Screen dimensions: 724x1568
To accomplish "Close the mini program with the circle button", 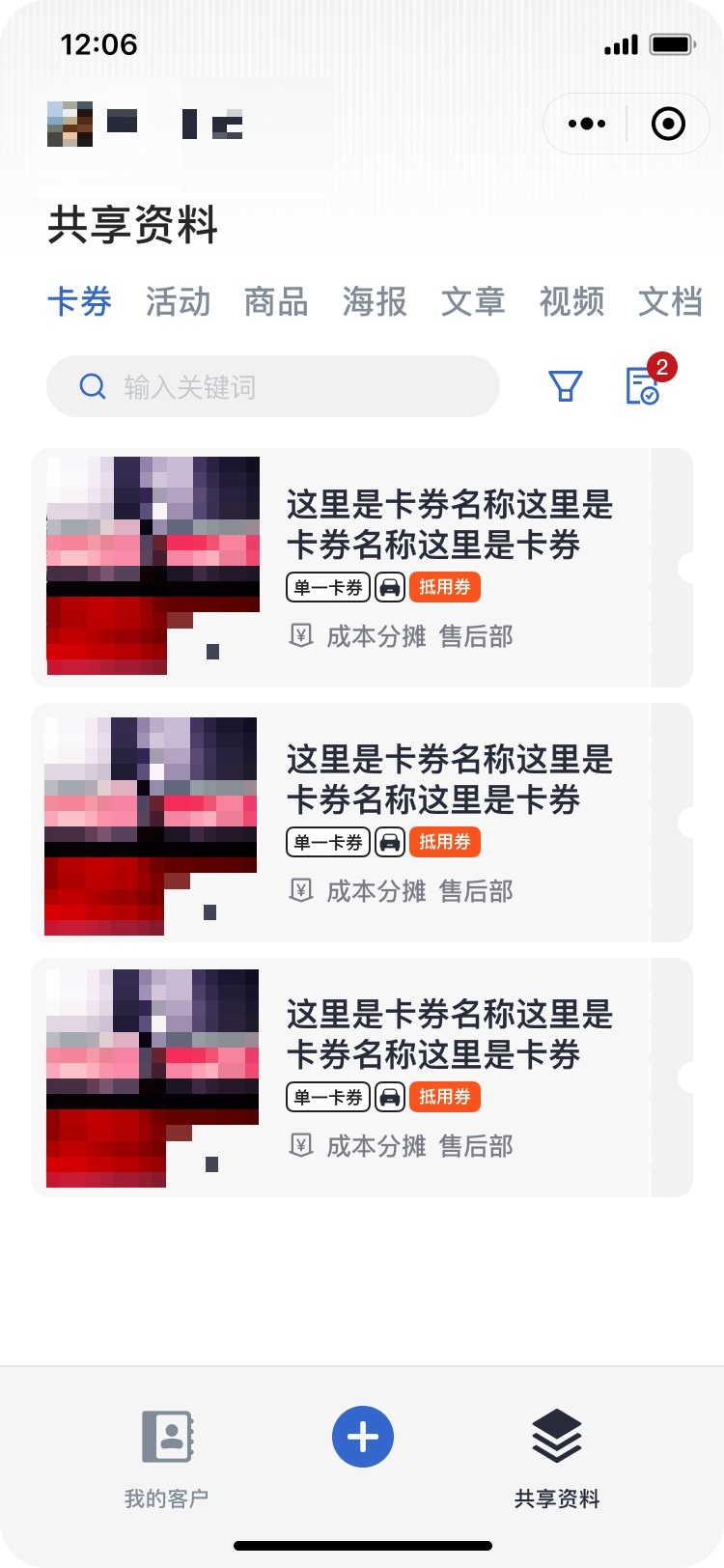I will (668, 124).
